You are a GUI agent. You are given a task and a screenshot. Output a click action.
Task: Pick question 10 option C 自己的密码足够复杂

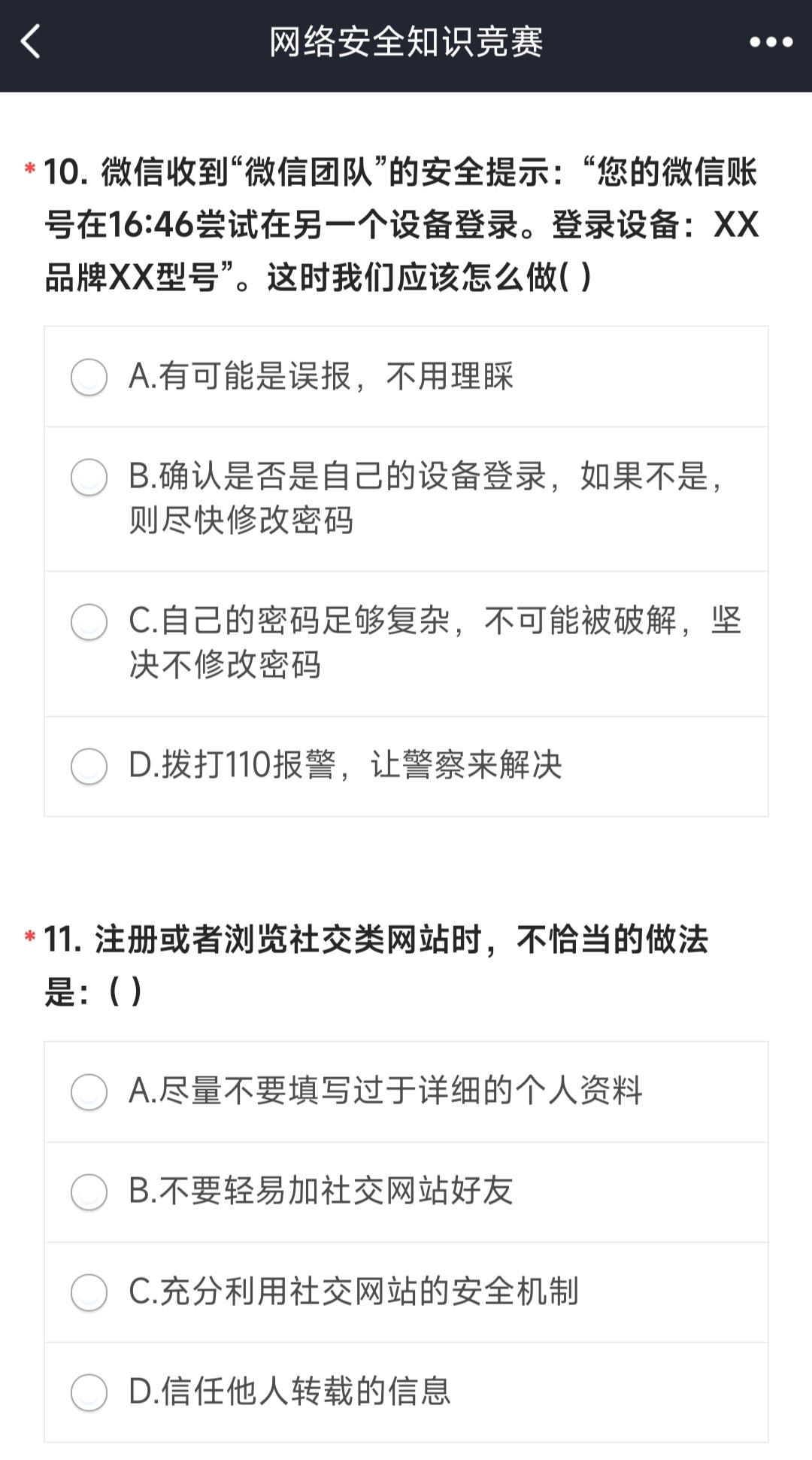tap(89, 622)
